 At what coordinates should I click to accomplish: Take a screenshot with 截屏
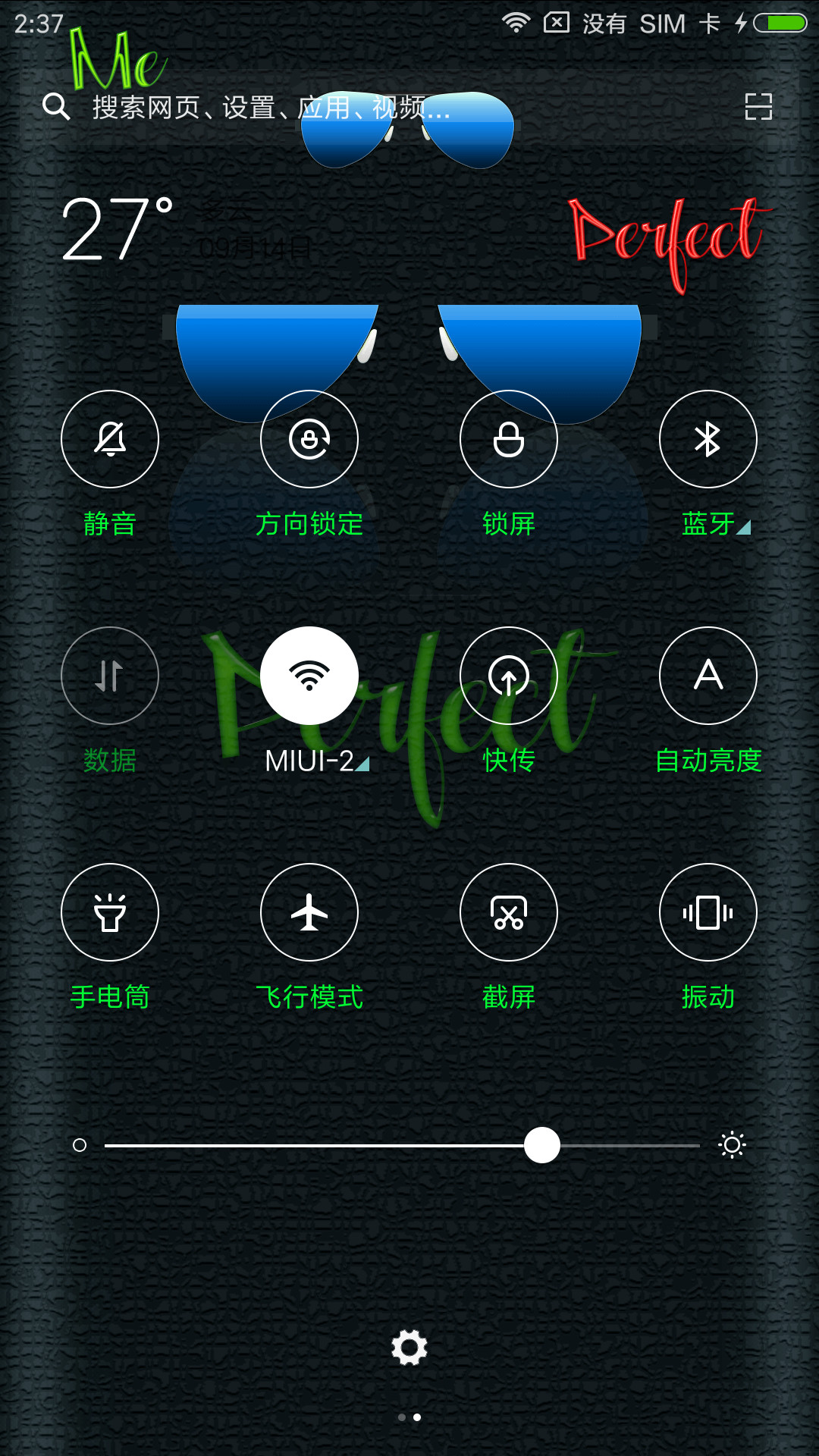tap(509, 912)
